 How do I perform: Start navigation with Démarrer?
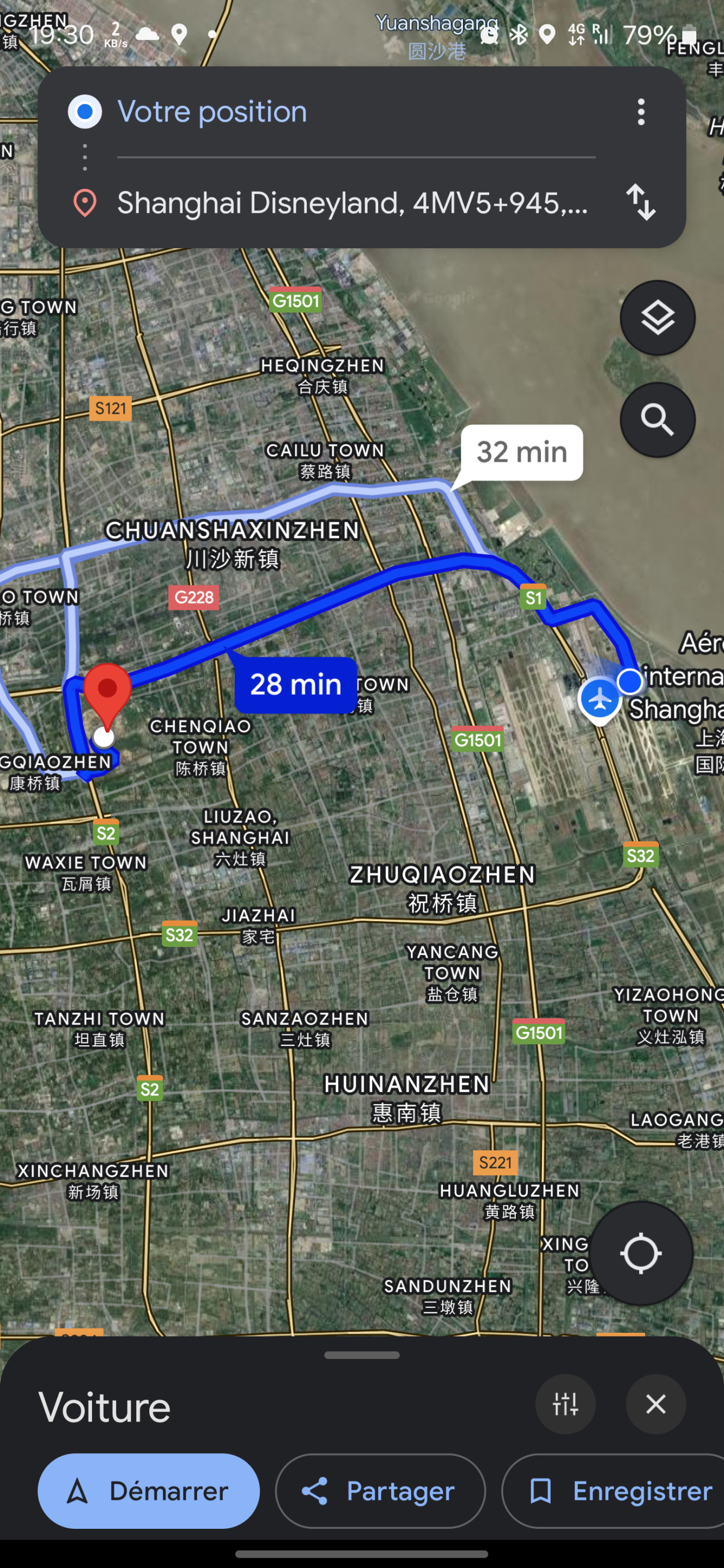(x=149, y=1491)
